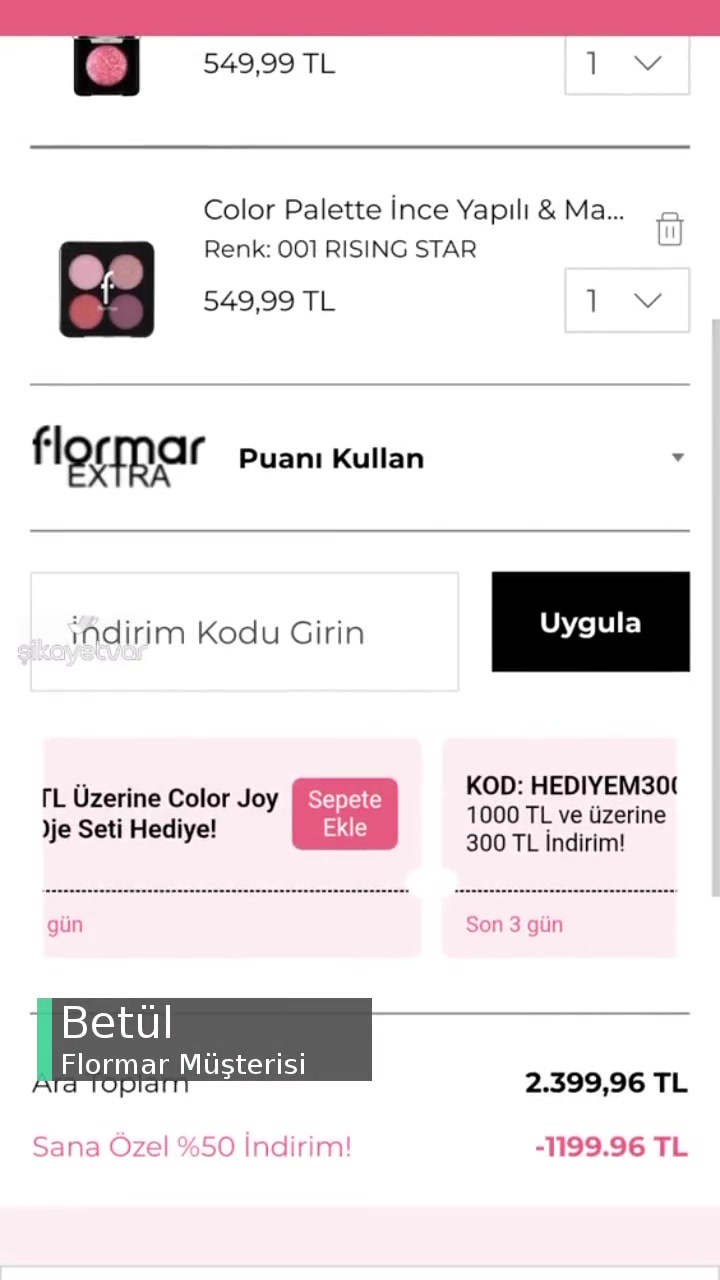Open the Color Palette quantity dropdown

(627, 300)
